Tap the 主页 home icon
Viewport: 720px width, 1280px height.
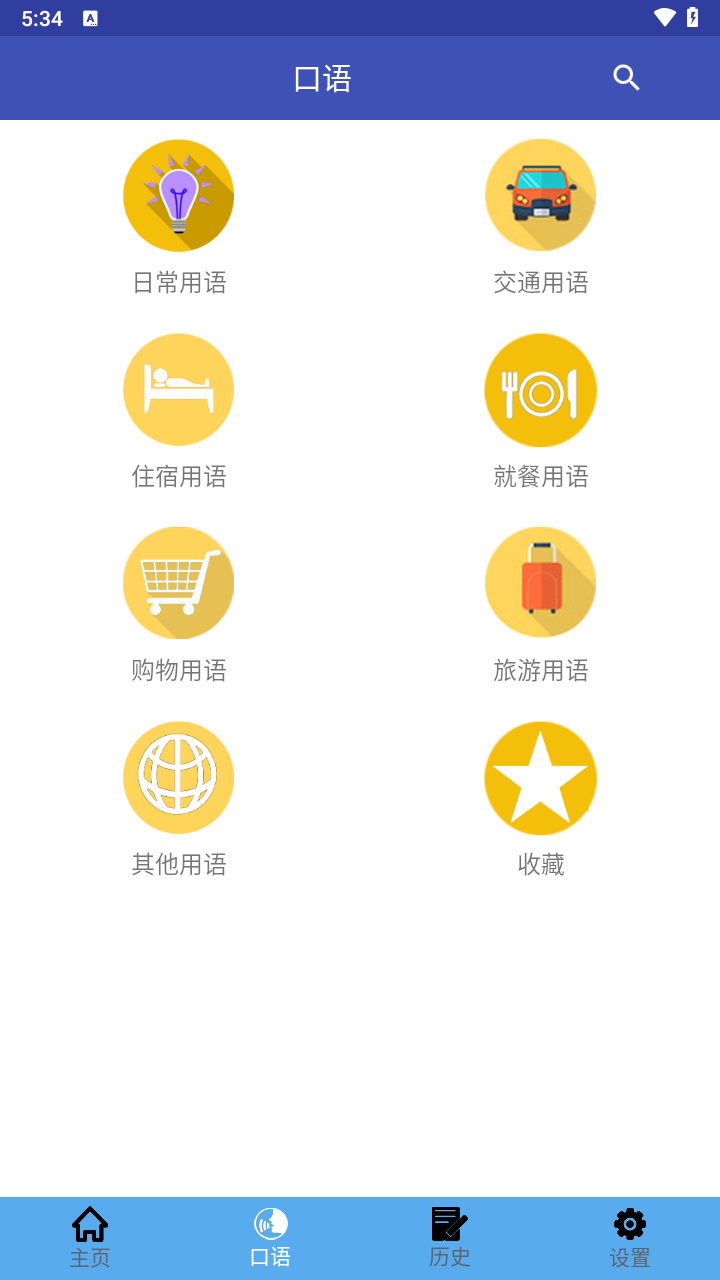tap(89, 1221)
